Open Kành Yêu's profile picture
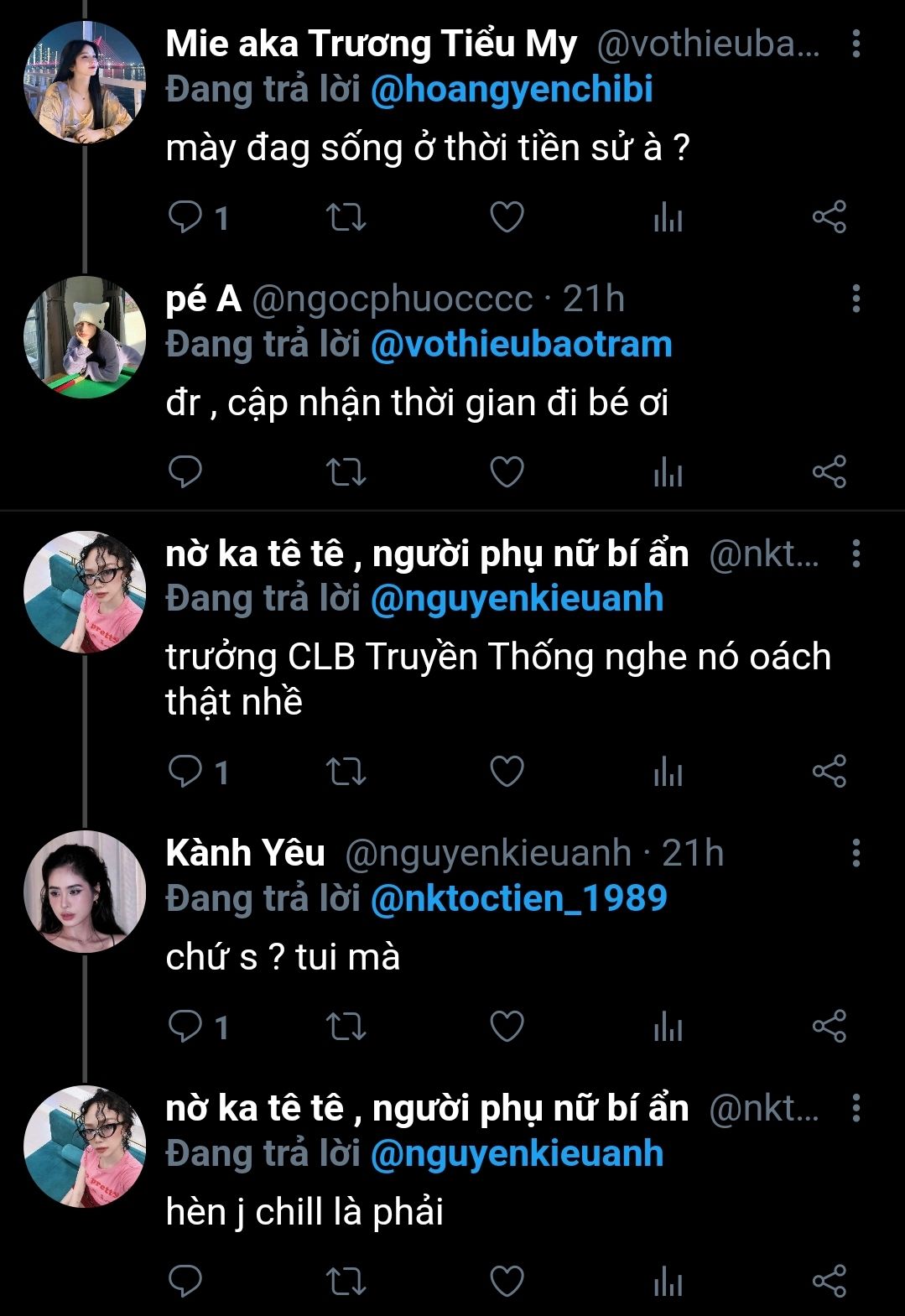 [84, 891]
